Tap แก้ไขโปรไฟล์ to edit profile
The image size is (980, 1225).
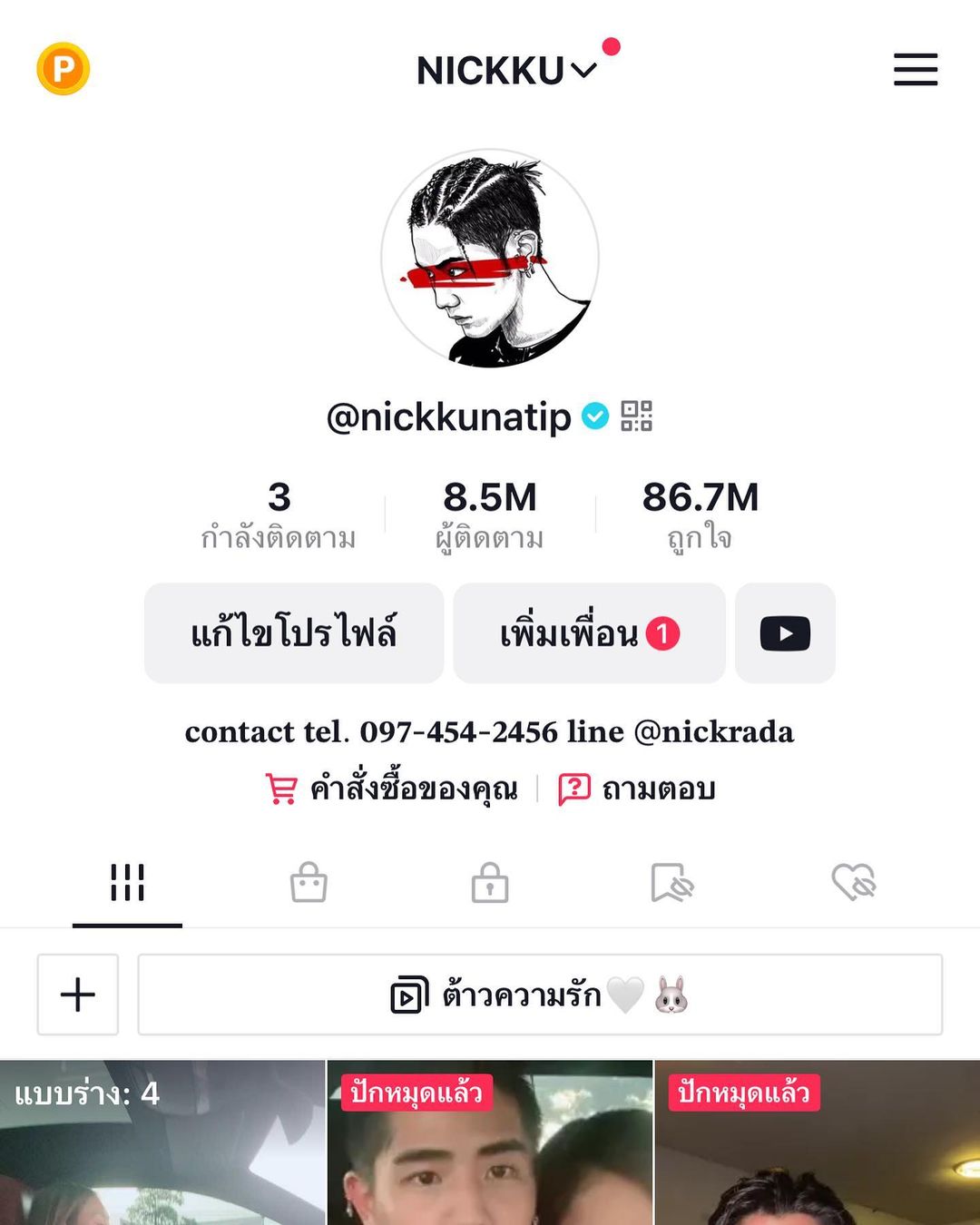pos(294,633)
